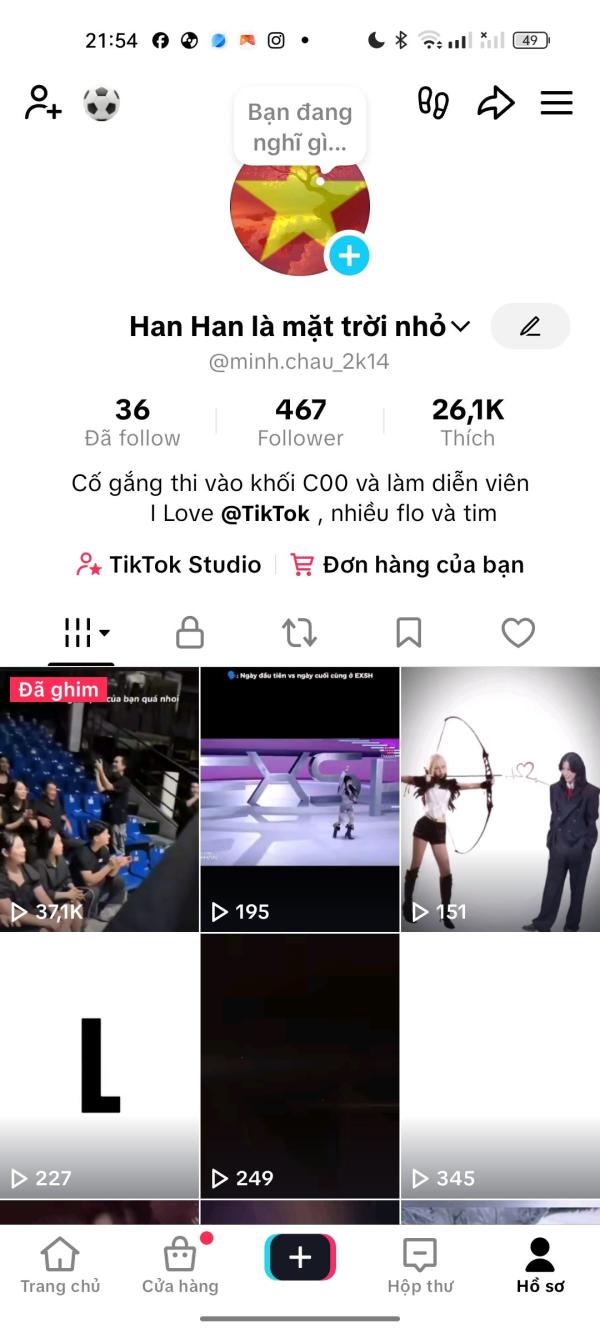
Task: Tap the soccer ball icon
Action: tap(101, 103)
